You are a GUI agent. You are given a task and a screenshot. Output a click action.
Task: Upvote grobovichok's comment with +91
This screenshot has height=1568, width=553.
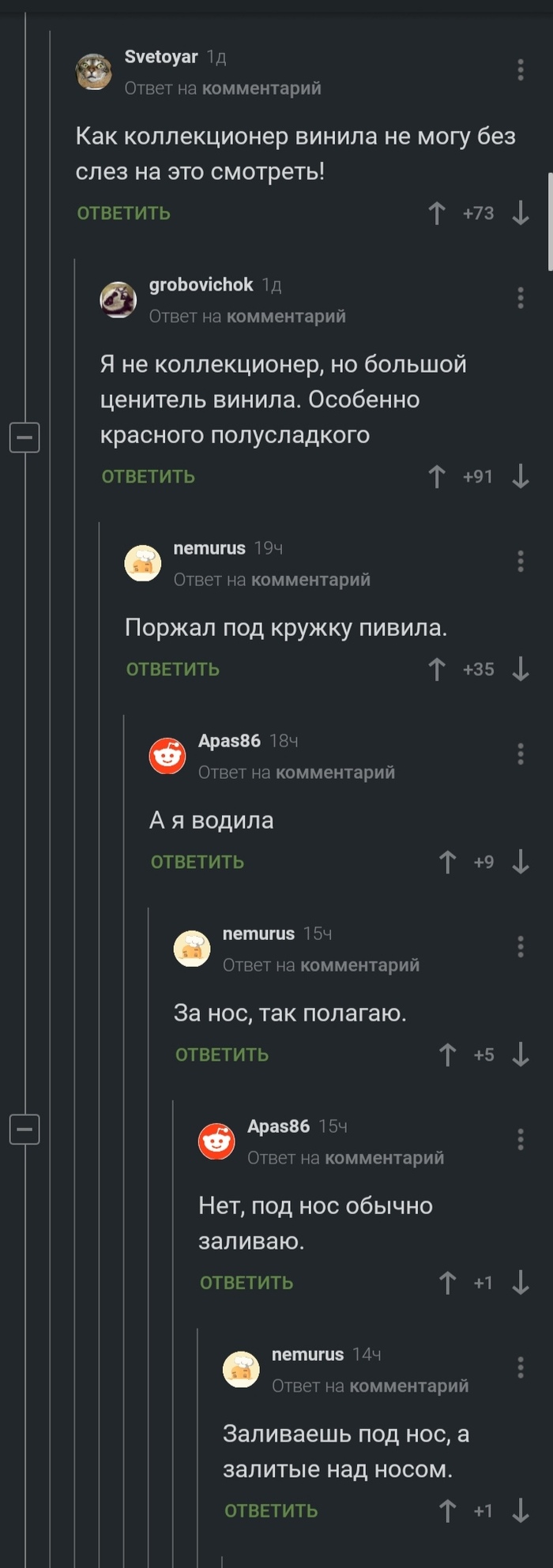437,476
